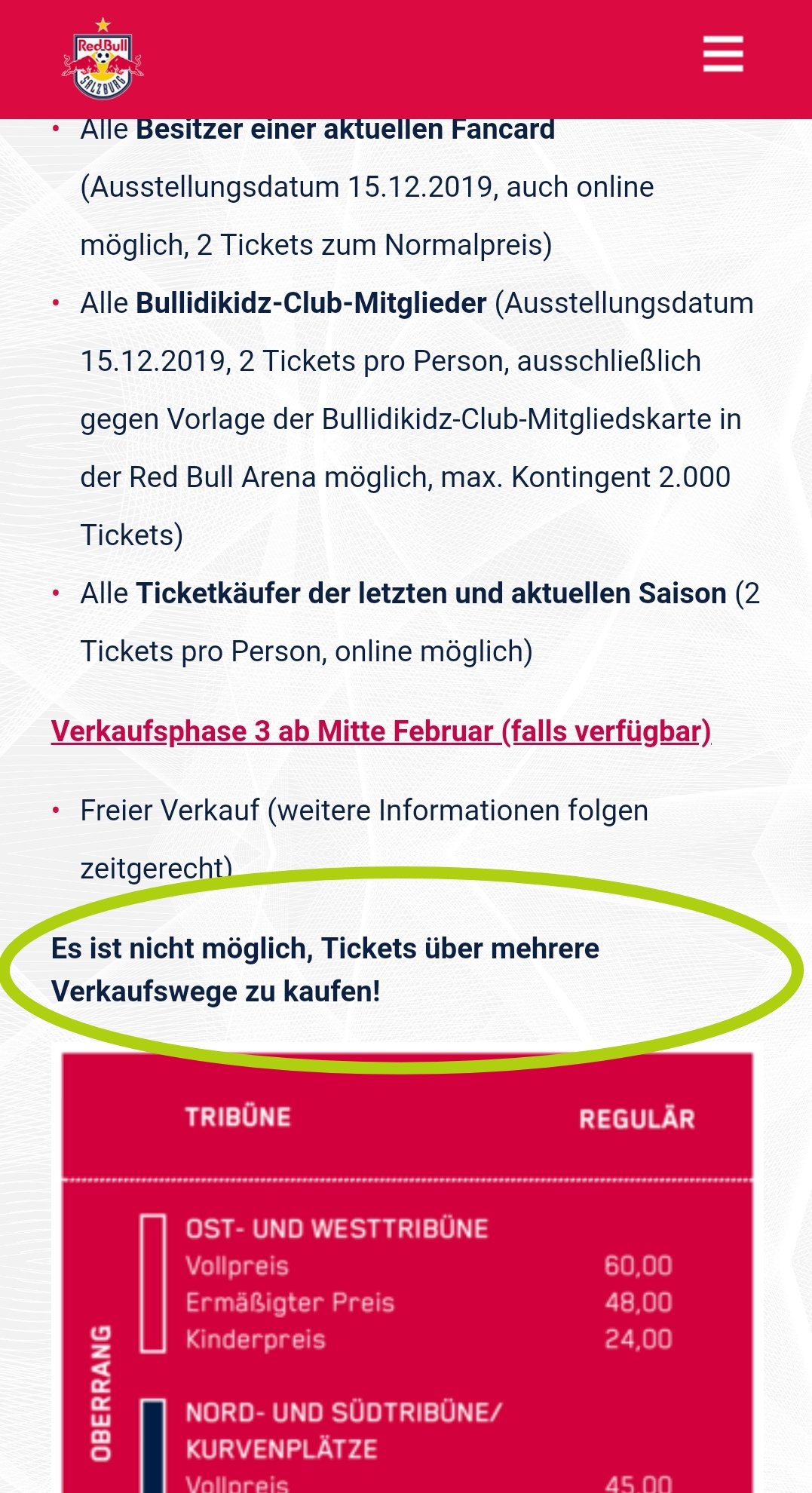Viewport: 812px width, 1493px height.
Task: Open the hamburger menu
Action: 723,54
